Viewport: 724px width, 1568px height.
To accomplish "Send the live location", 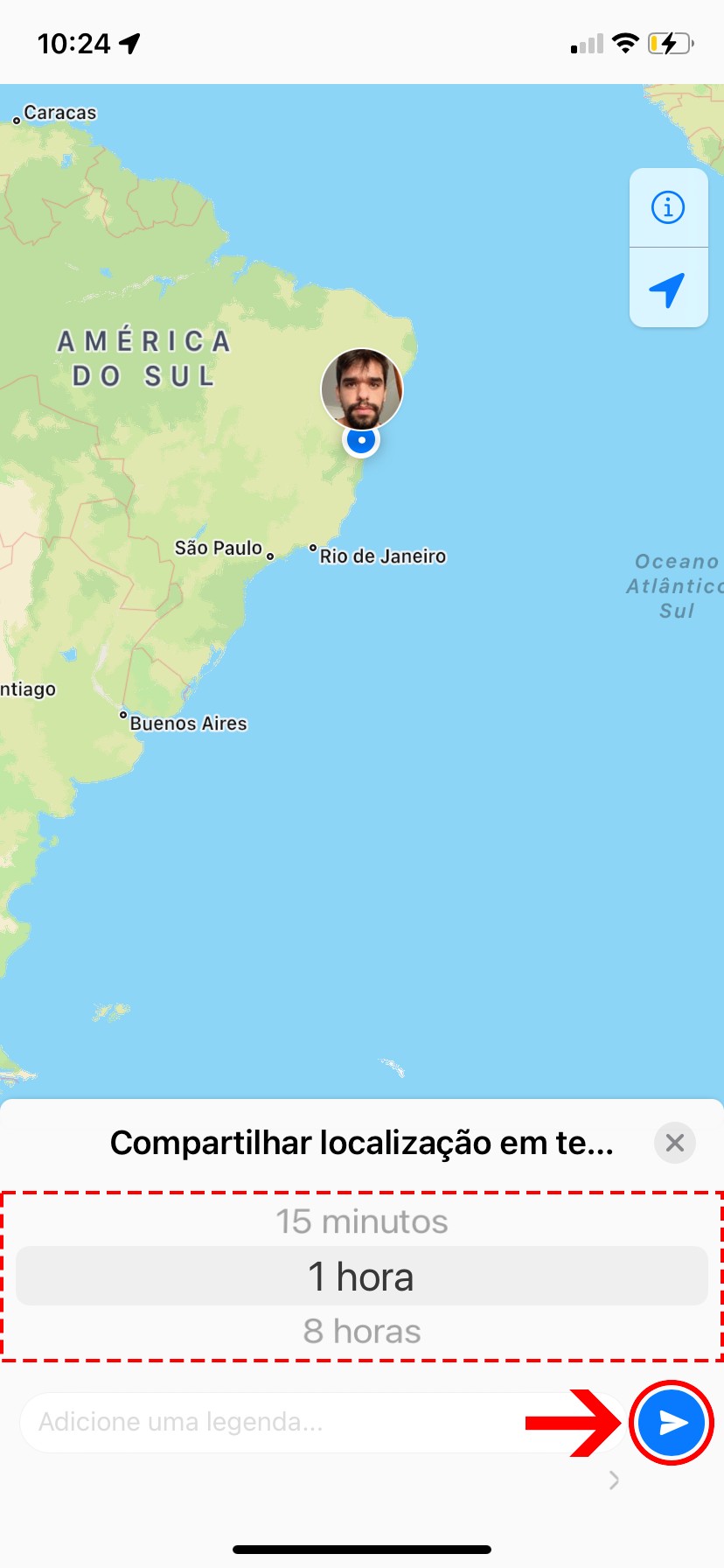I will pos(672,1423).
